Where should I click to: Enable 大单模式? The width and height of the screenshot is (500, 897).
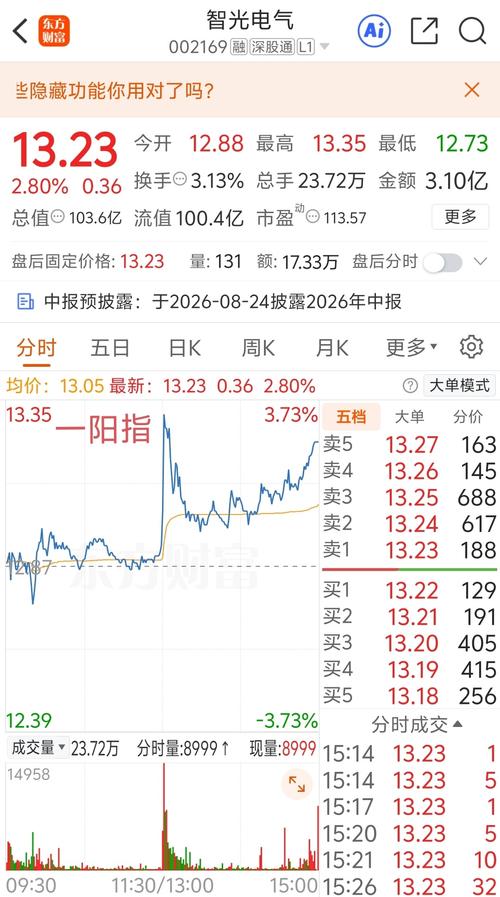pos(460,386)
